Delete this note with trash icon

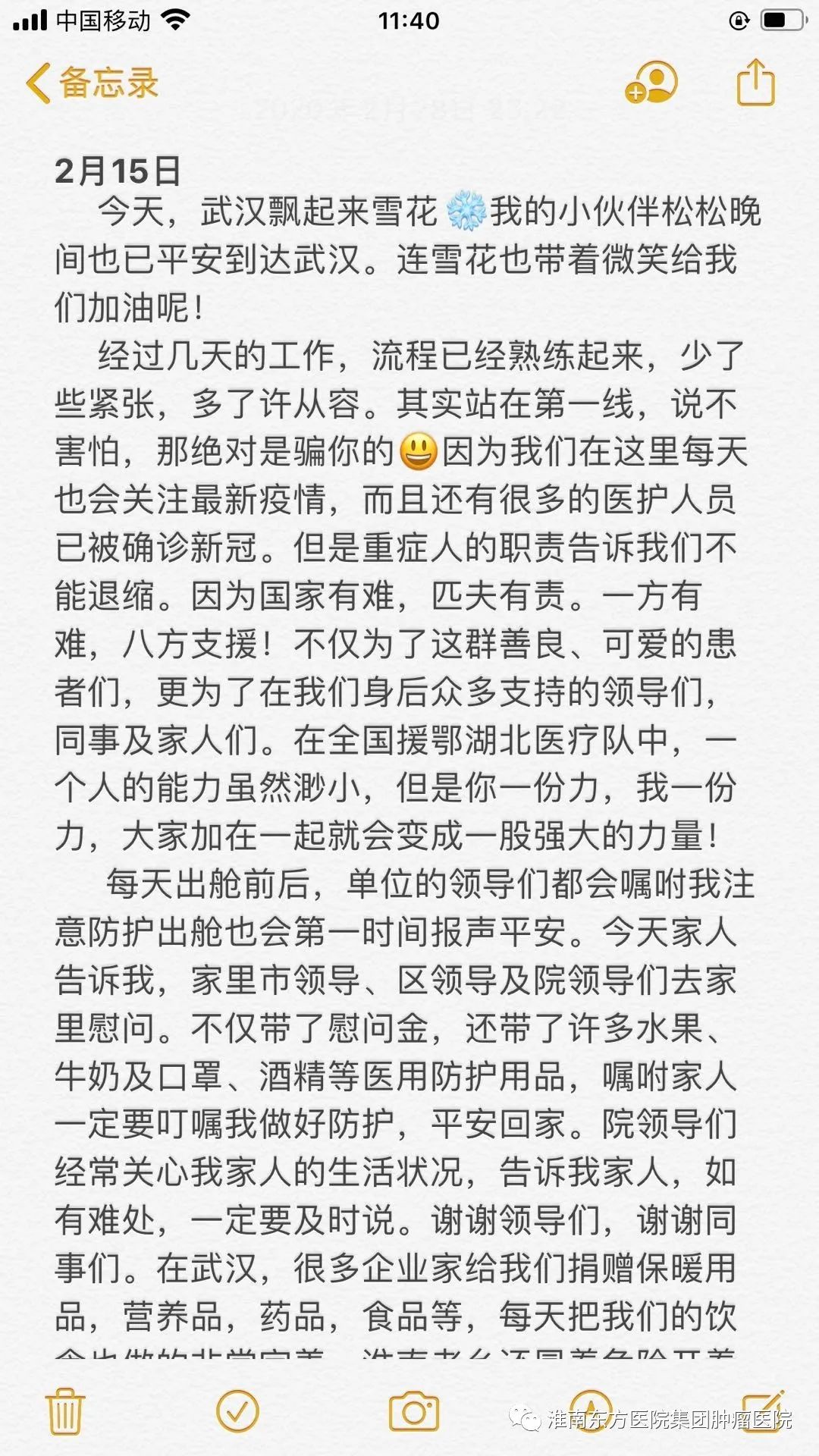click(x=65, y=1411)
